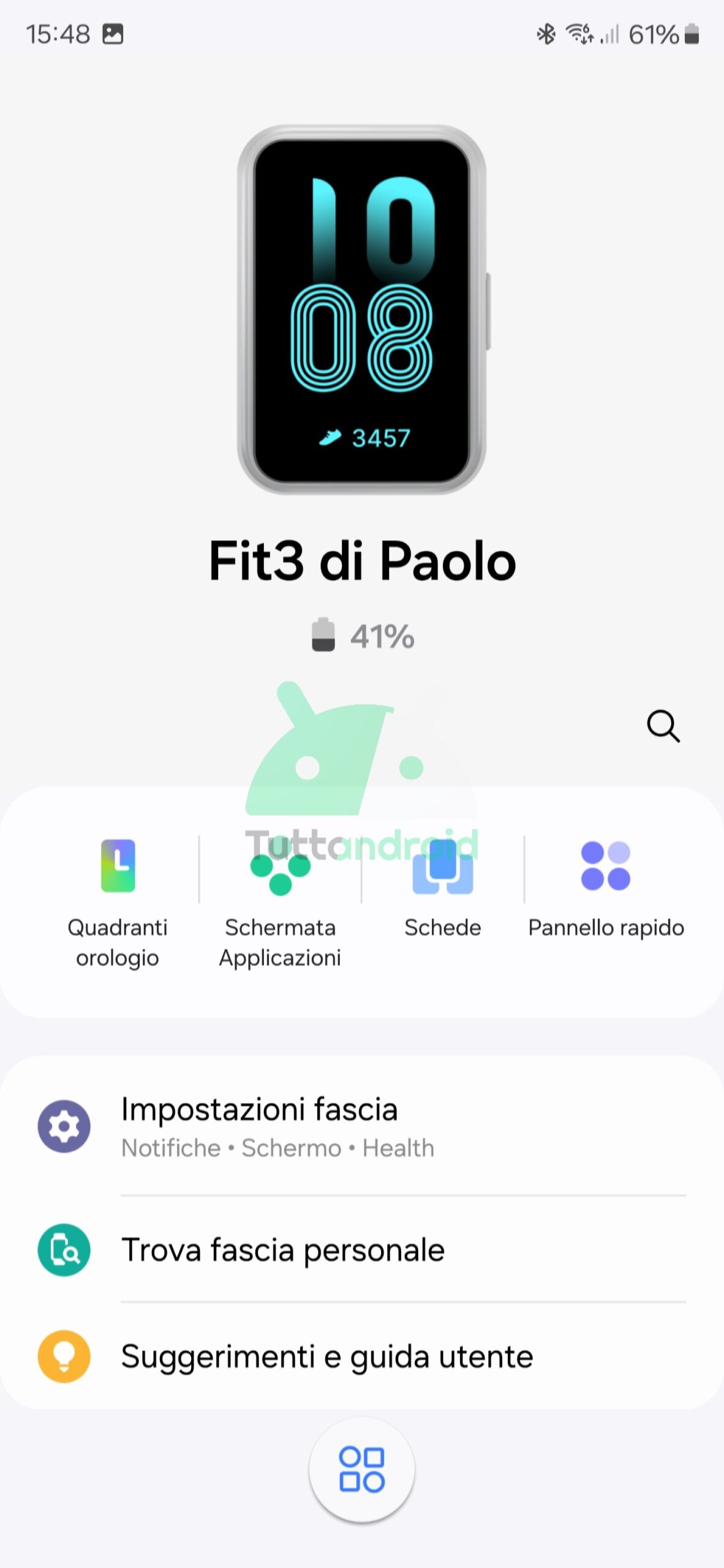Screen dimensions: 724x1568
Task: Open Quadranti orologio
Action: 118,903
